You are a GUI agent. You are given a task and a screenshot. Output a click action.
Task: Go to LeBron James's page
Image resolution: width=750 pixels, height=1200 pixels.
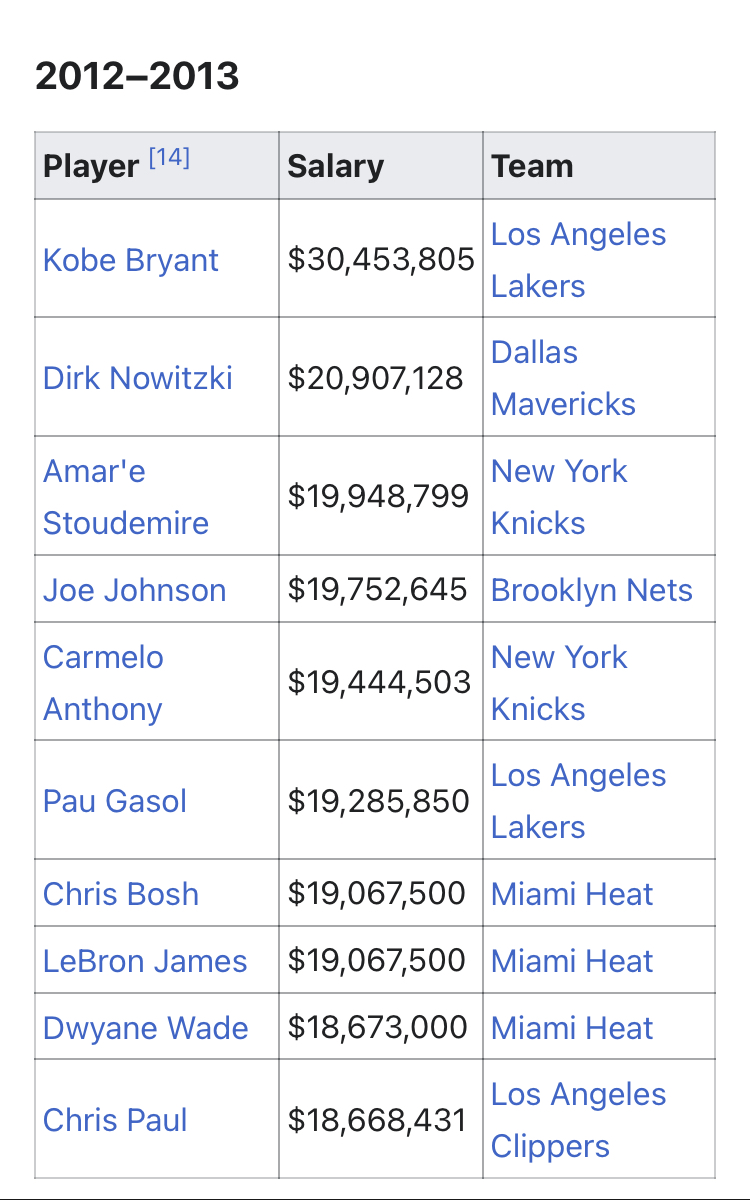click(x=145, y=961)
